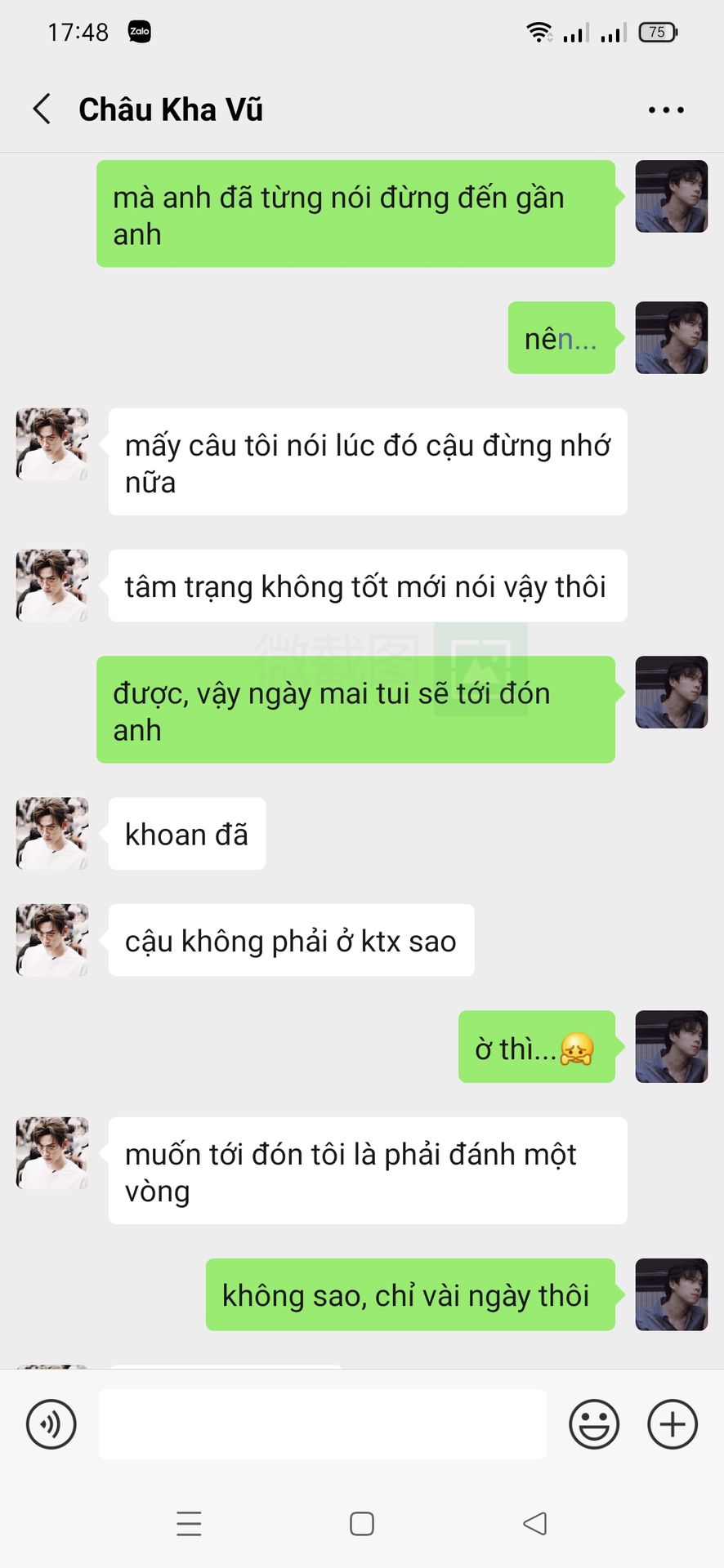Open sender avatar beside 'nên...' message
Screen dimensions: 724x1568
click(x=672, y=338)
